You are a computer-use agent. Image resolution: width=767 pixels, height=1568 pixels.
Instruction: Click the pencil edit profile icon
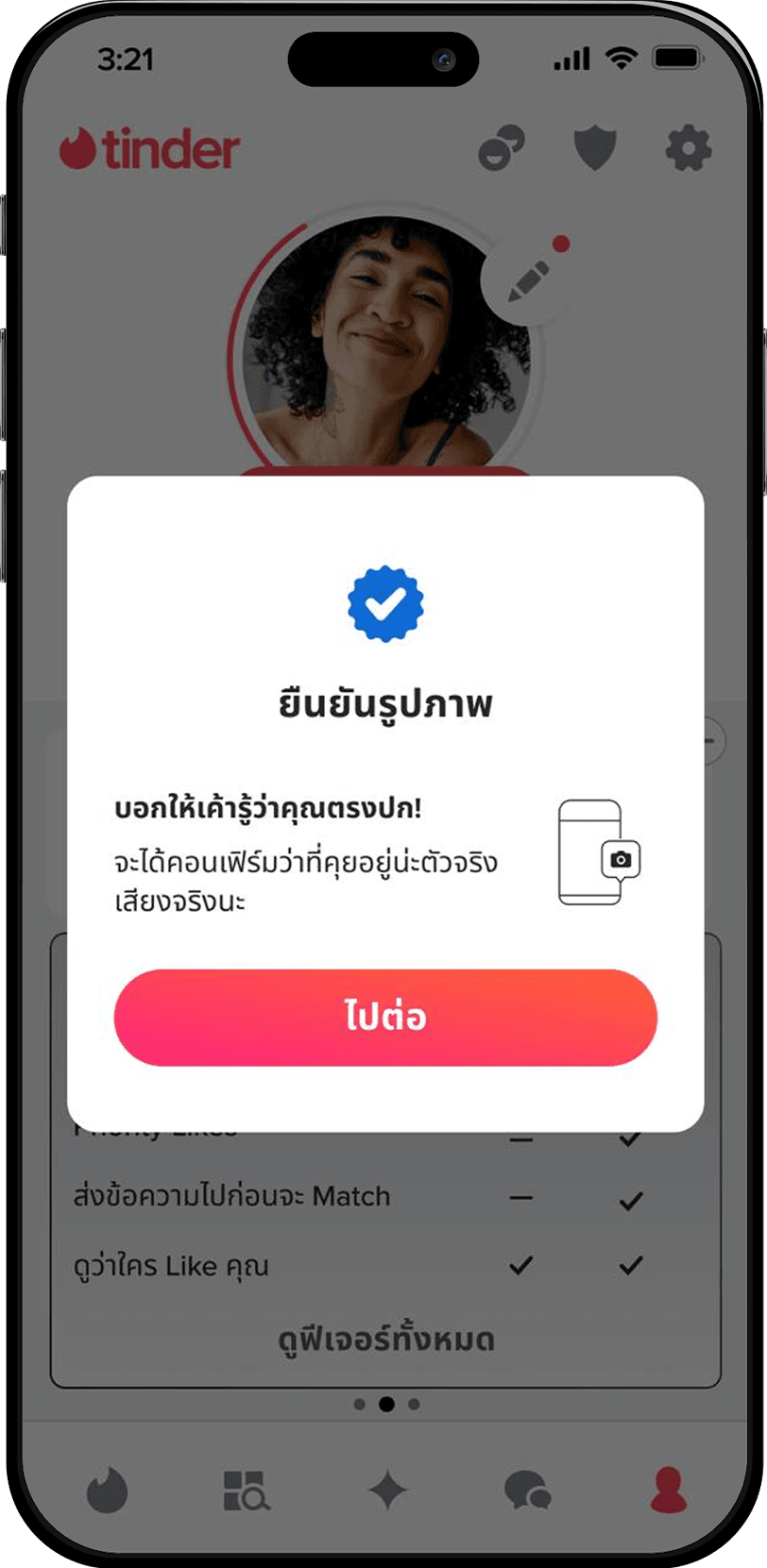526,282
